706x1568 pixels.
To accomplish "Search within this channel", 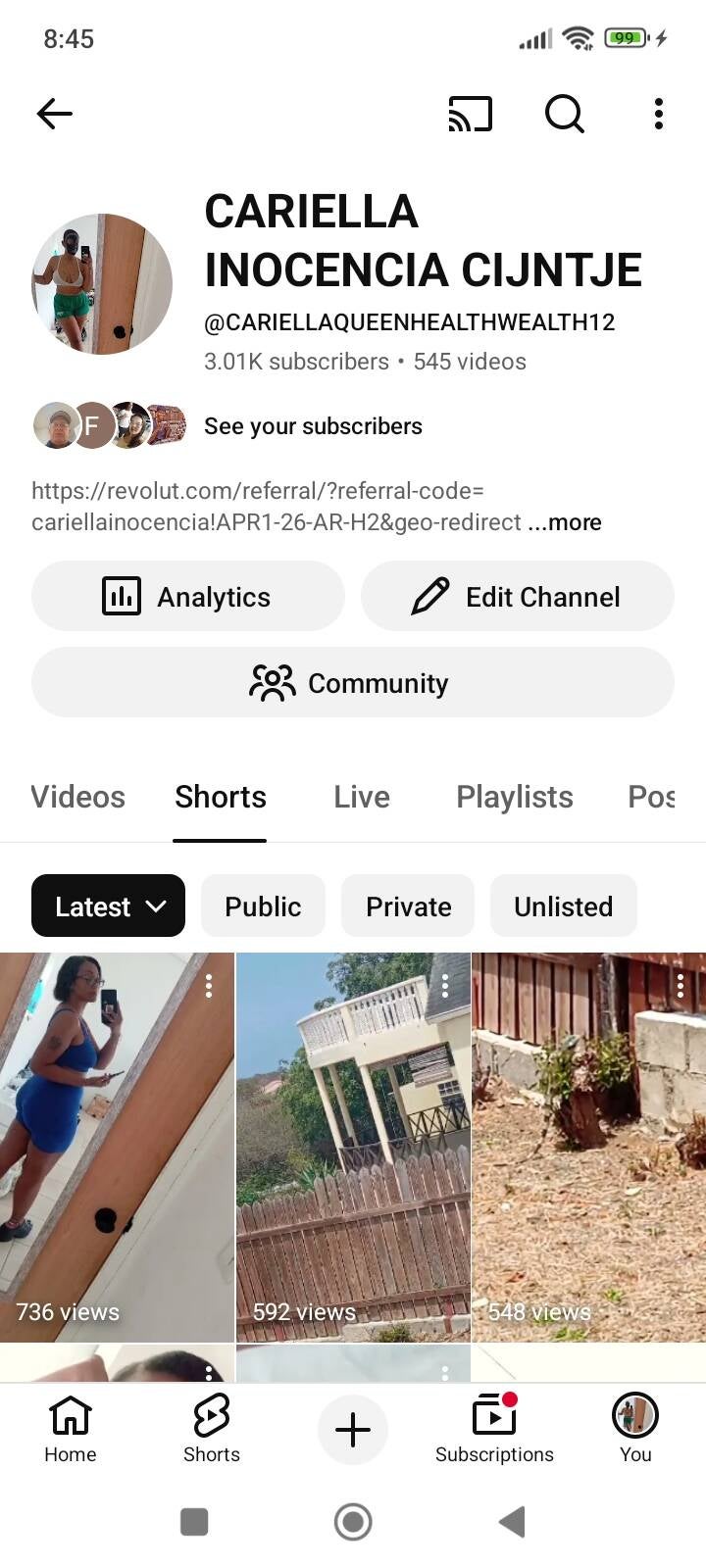I will (564, 114).
